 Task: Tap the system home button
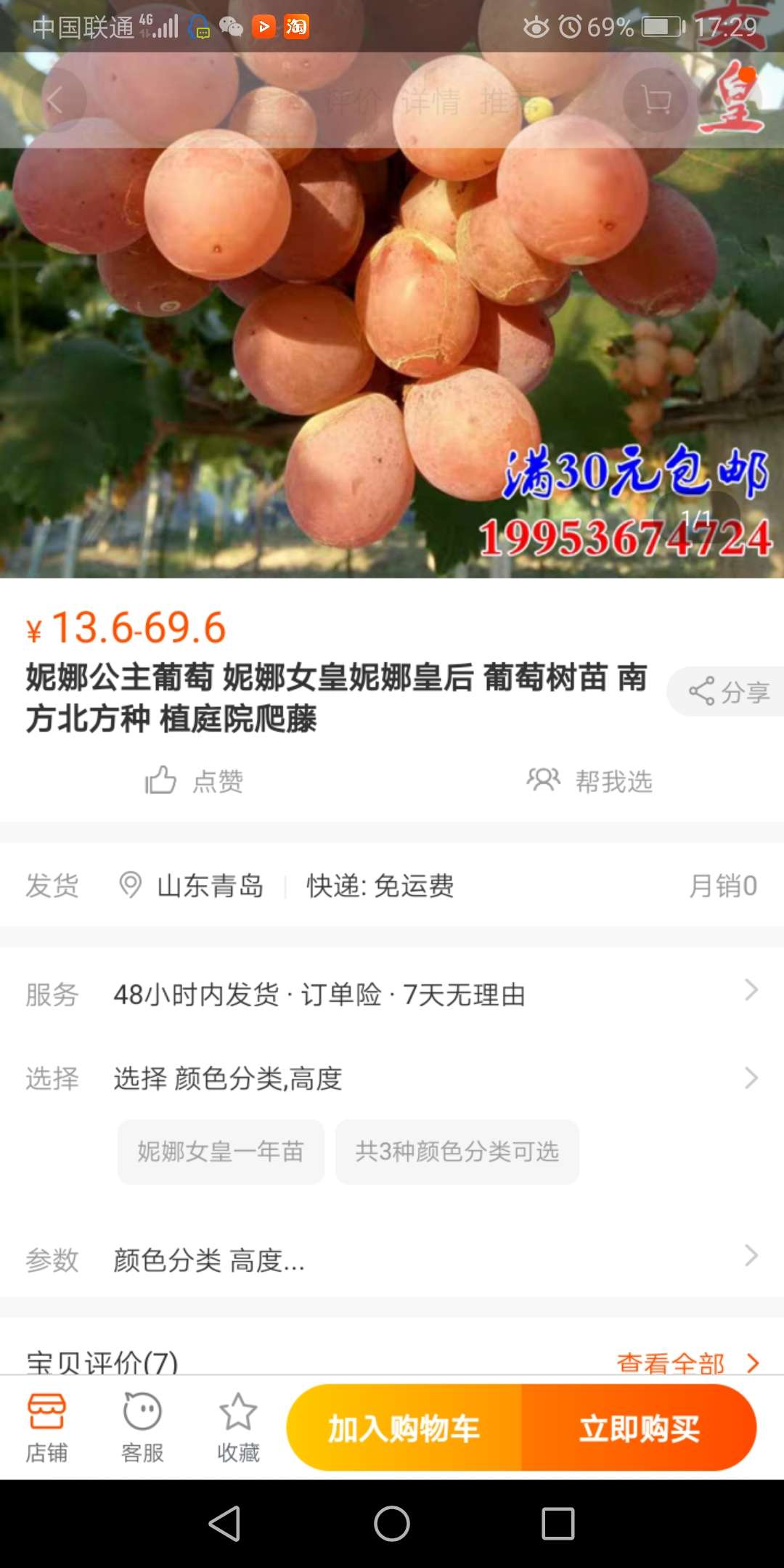(x=392, y=1523)
